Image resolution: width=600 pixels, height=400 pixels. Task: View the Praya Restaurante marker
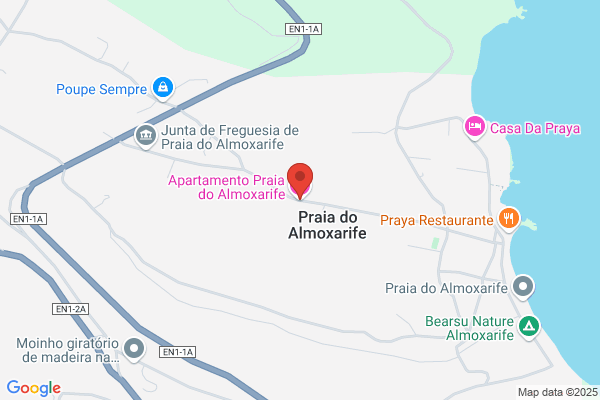[509, 220]
